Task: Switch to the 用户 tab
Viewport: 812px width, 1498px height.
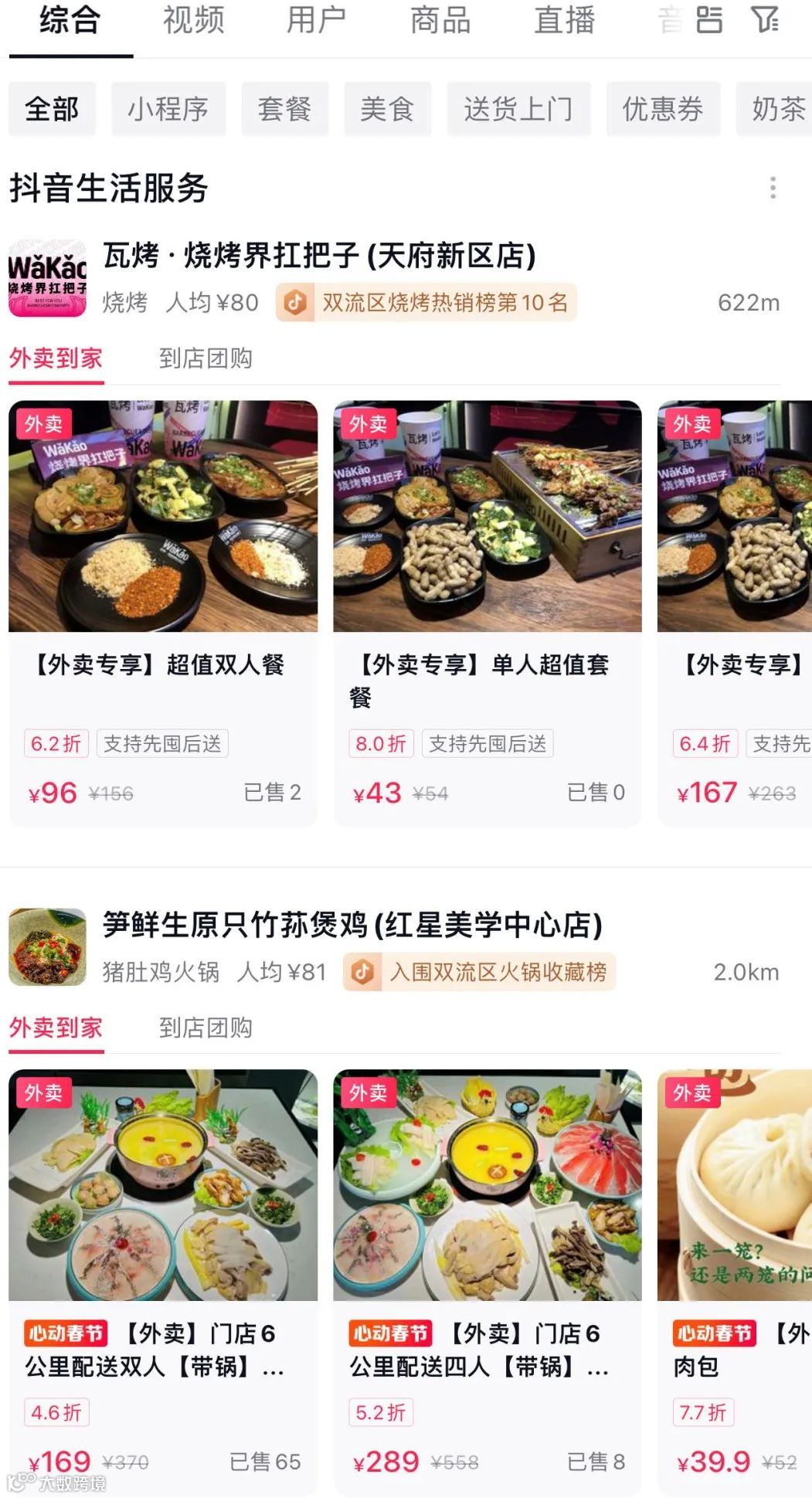Action: coord(316,21)
